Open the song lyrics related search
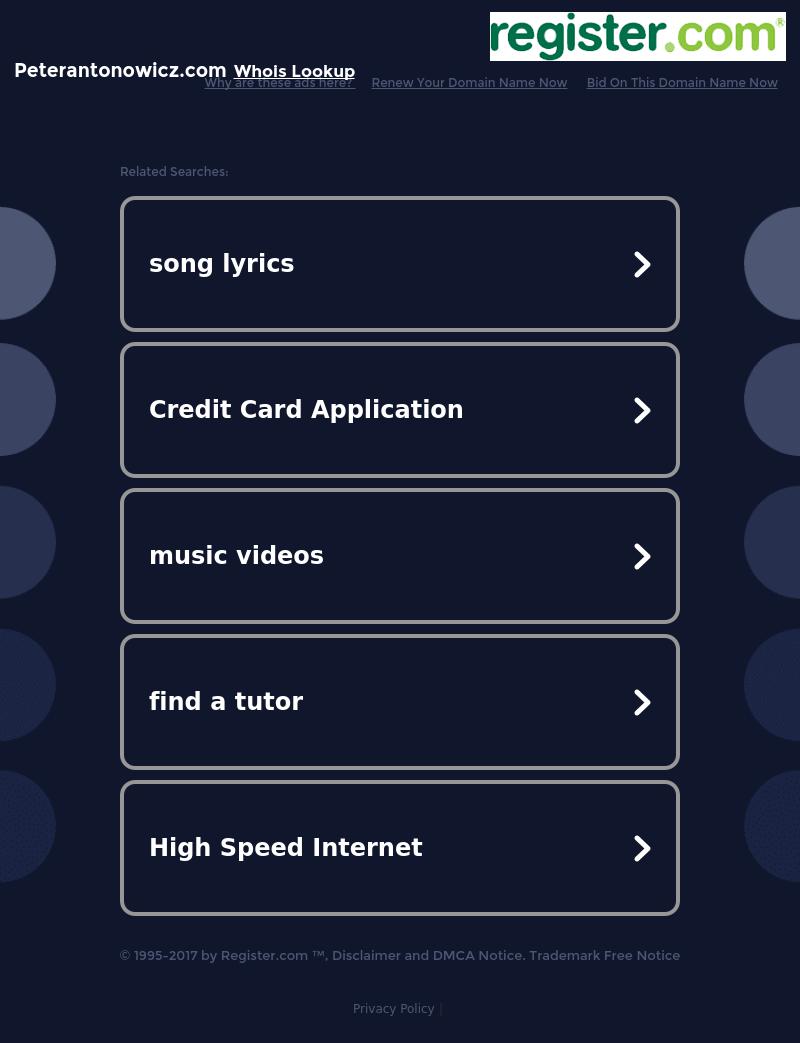 400,264
